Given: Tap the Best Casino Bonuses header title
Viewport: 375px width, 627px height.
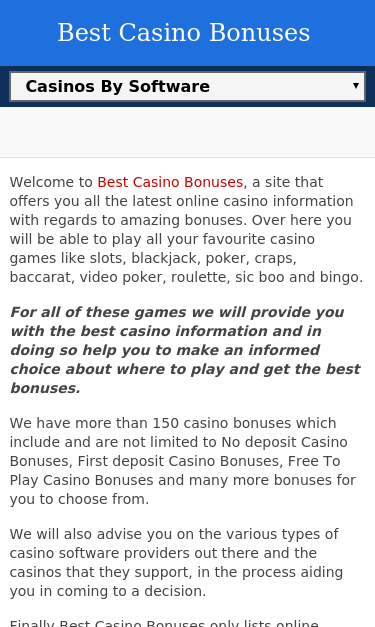Looking at the screenshot, I should (184, 32).
